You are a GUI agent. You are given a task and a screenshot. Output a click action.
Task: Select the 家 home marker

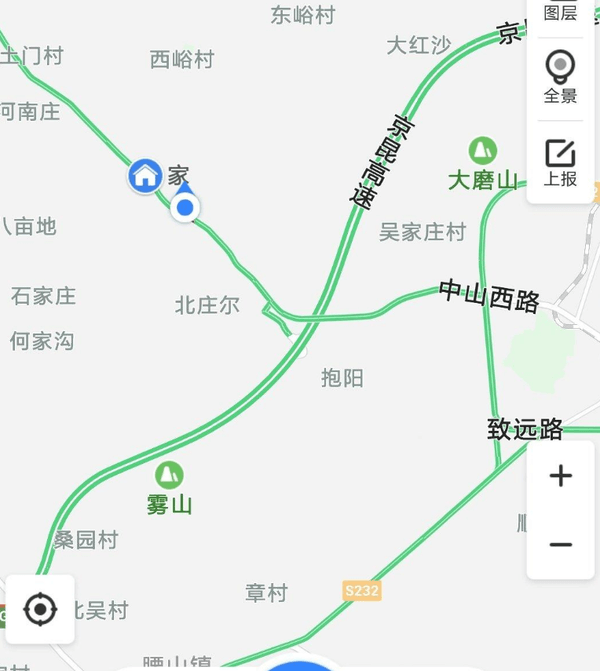[x=146, y=176]
